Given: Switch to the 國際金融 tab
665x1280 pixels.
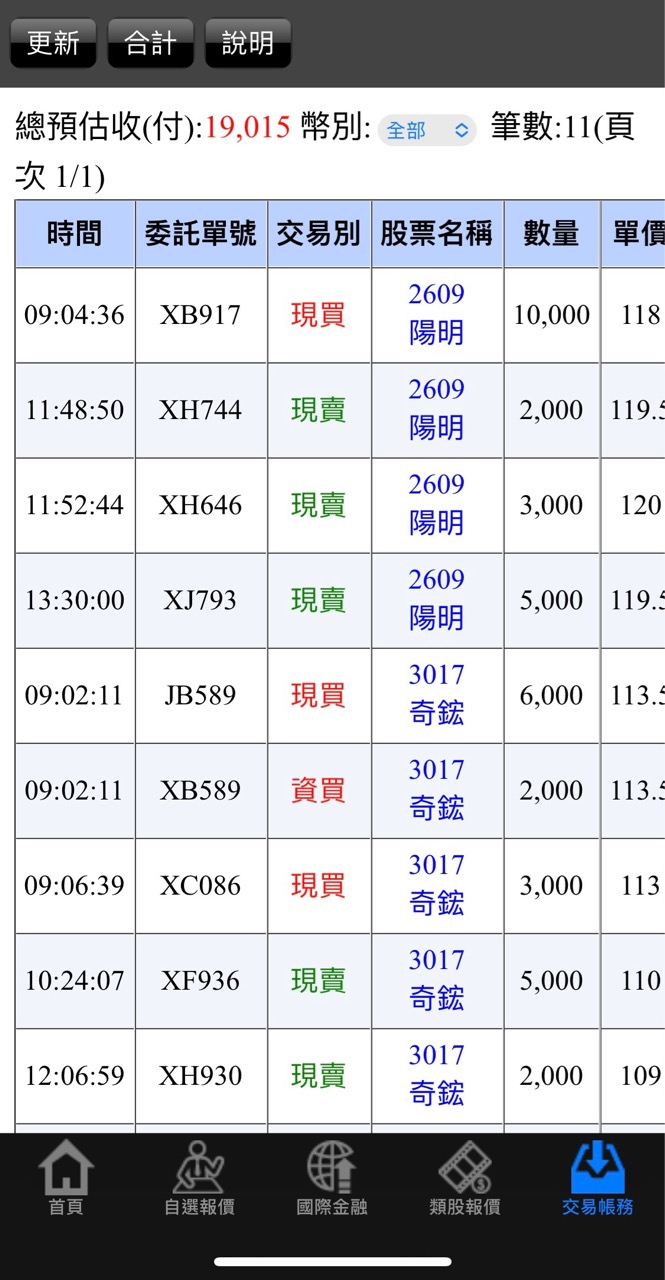Looking at the screenshot, I should click(332, 1180).
